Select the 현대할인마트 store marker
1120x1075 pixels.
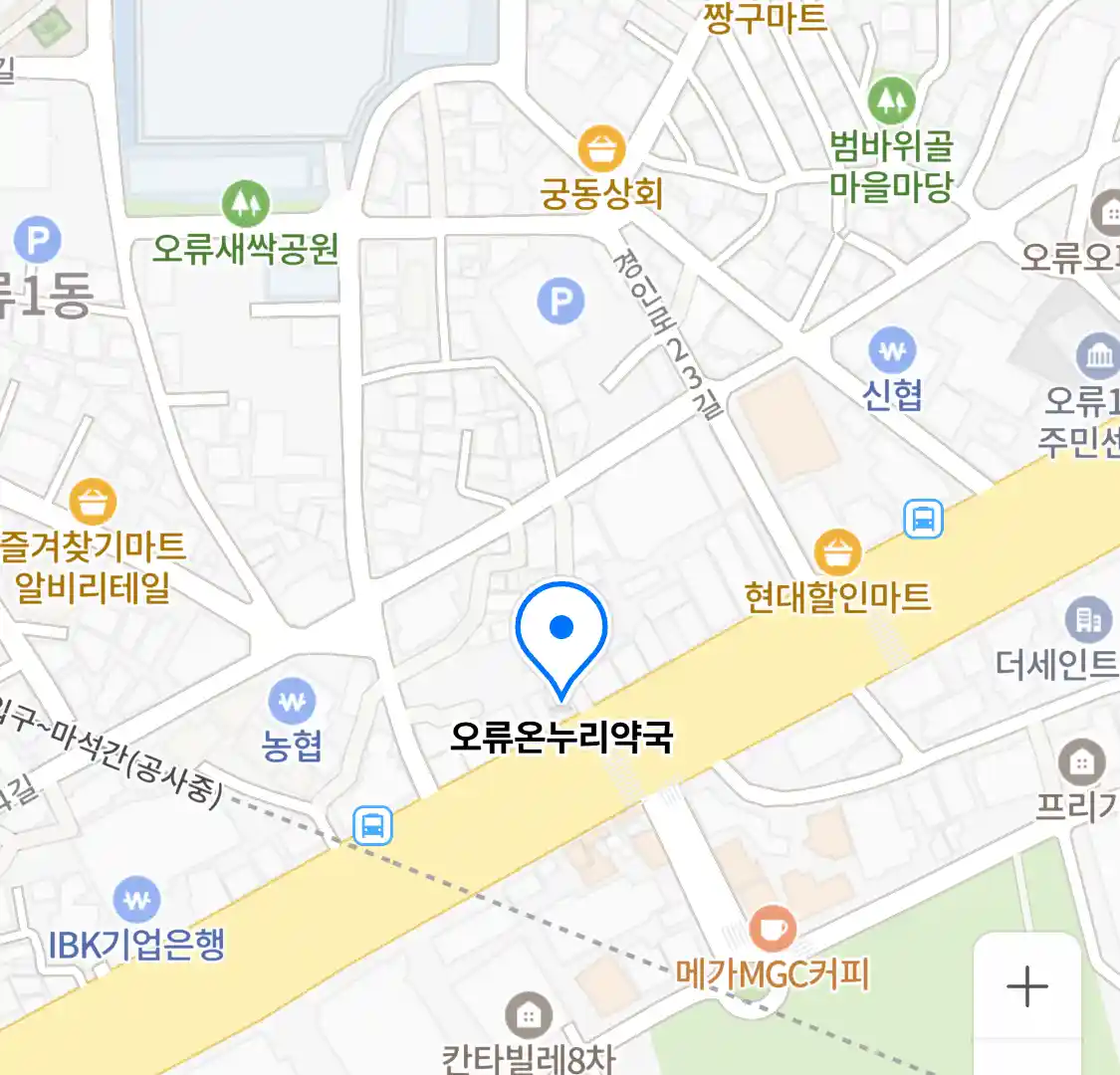tap(837, 553)
